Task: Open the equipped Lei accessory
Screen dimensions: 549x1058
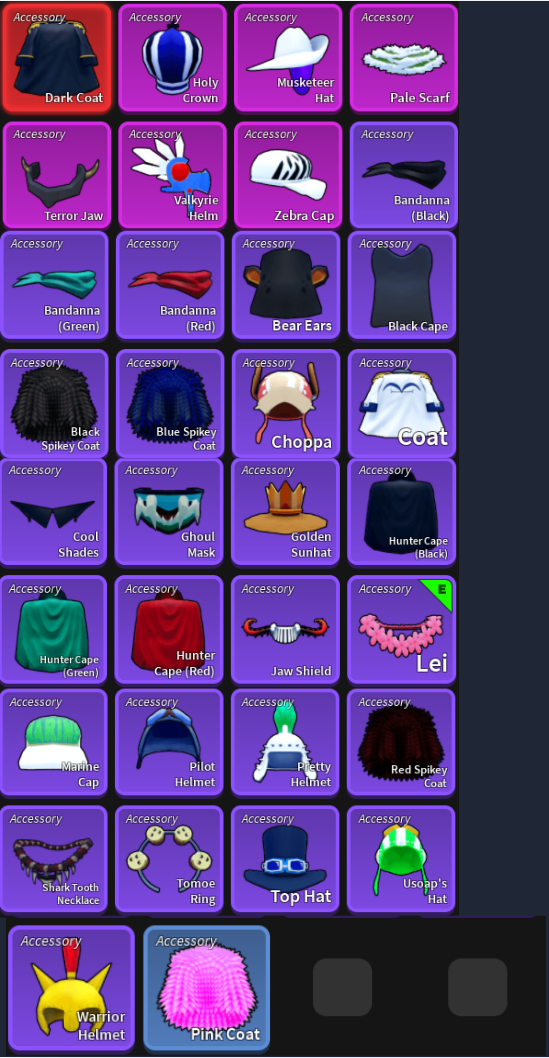Action: coord(401,630)
